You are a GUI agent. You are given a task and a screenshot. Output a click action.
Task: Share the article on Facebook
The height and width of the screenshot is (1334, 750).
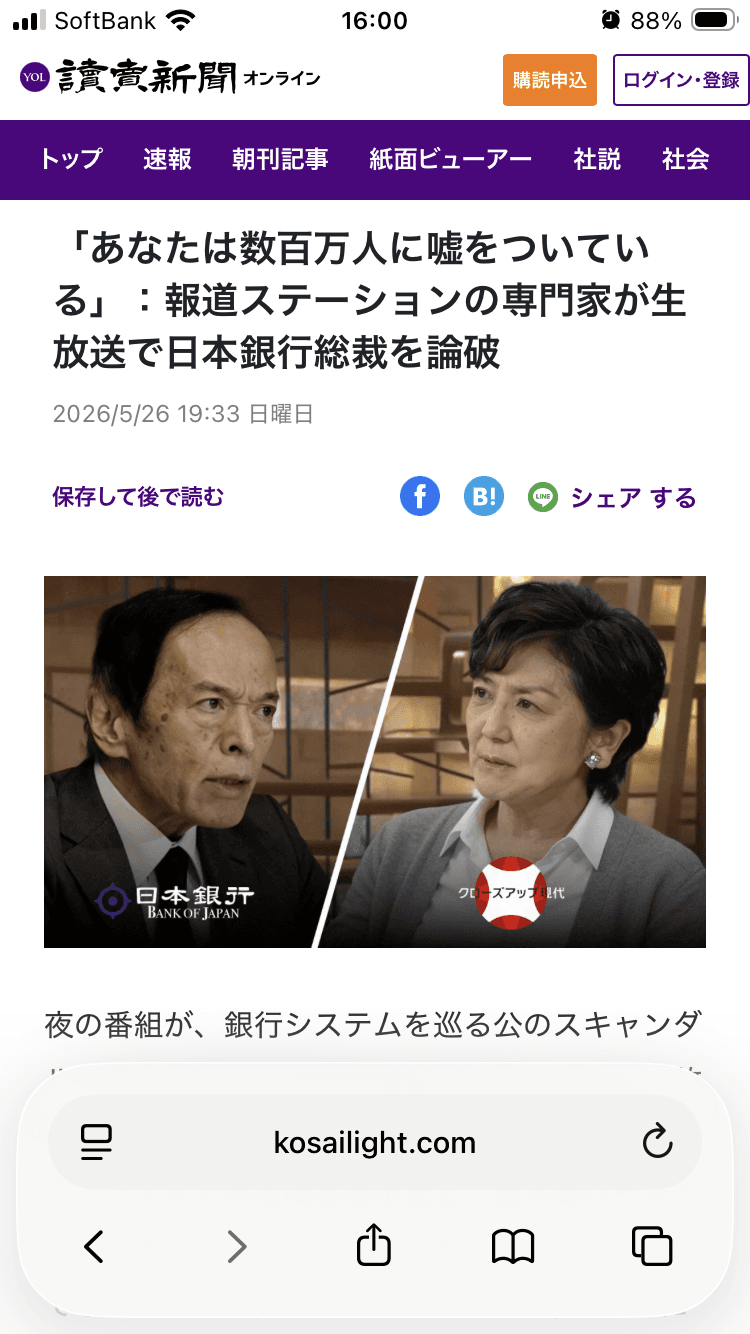tap(420, 497)
